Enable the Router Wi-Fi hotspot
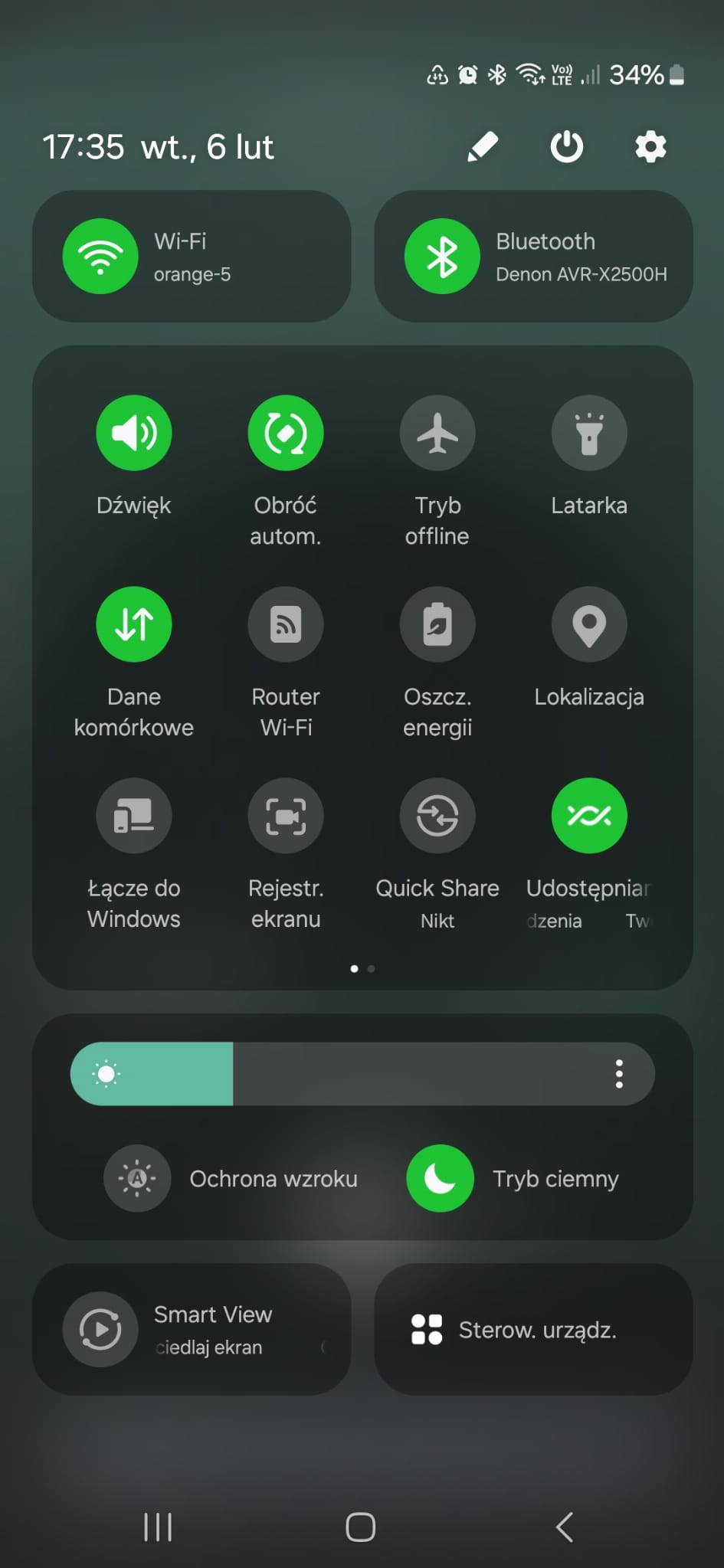Screen dimensions: 724x1568 pyautogui.click(x=286, y=624)
